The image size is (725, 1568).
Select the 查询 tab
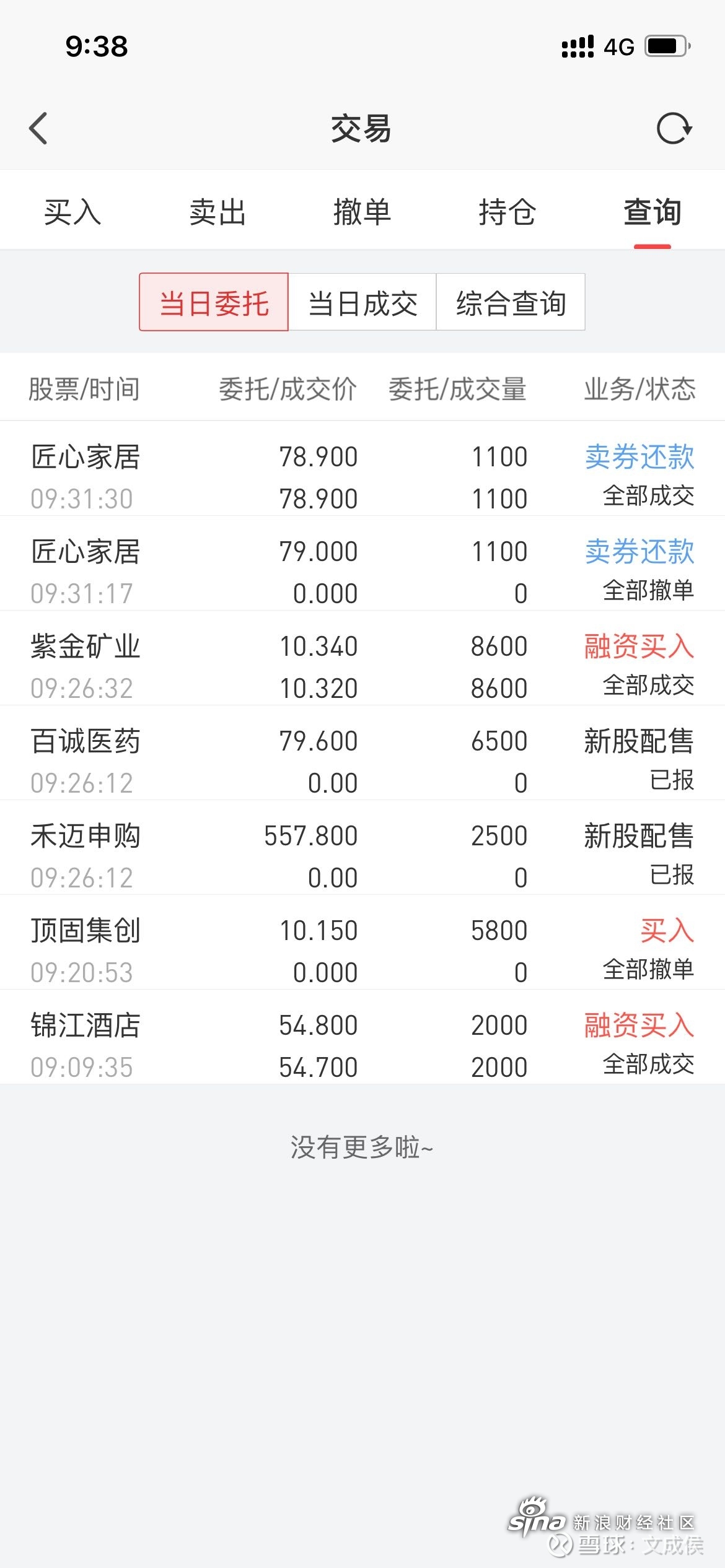tap(652, 212)
